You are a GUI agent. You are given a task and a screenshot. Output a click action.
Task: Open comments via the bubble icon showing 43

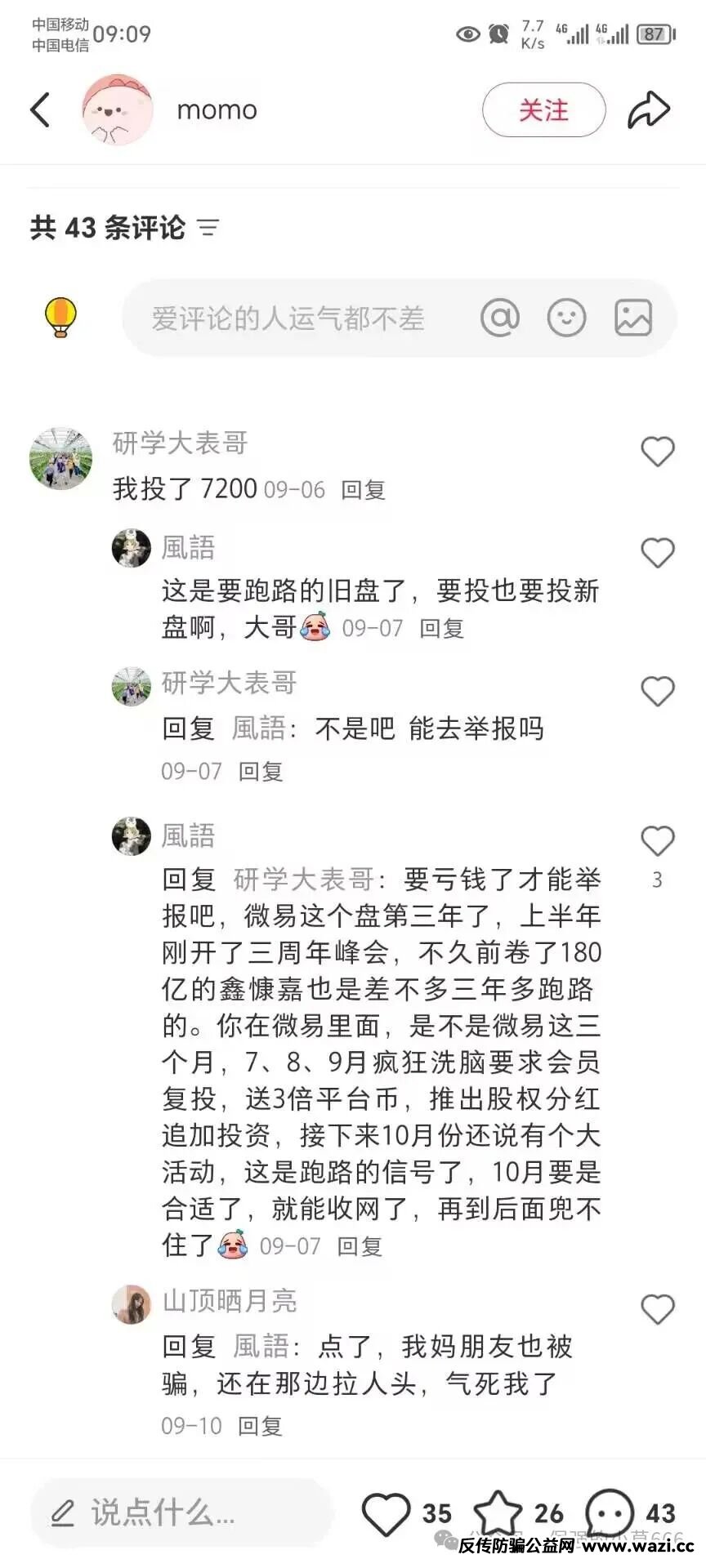pyautogui.click(x=610, y=1513)
